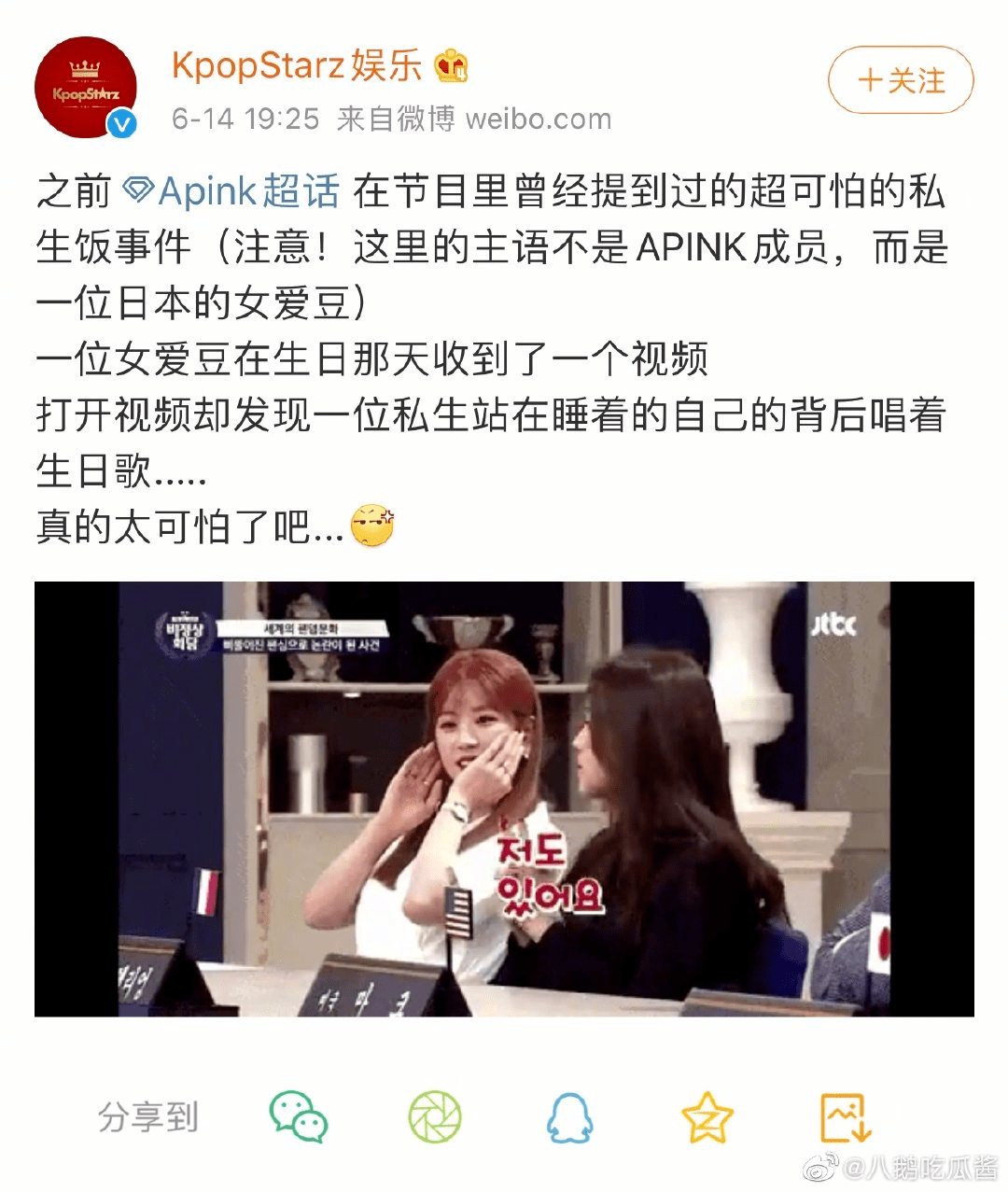
Task: Share the post to WeChat Moments
Action: [435, 1117]
